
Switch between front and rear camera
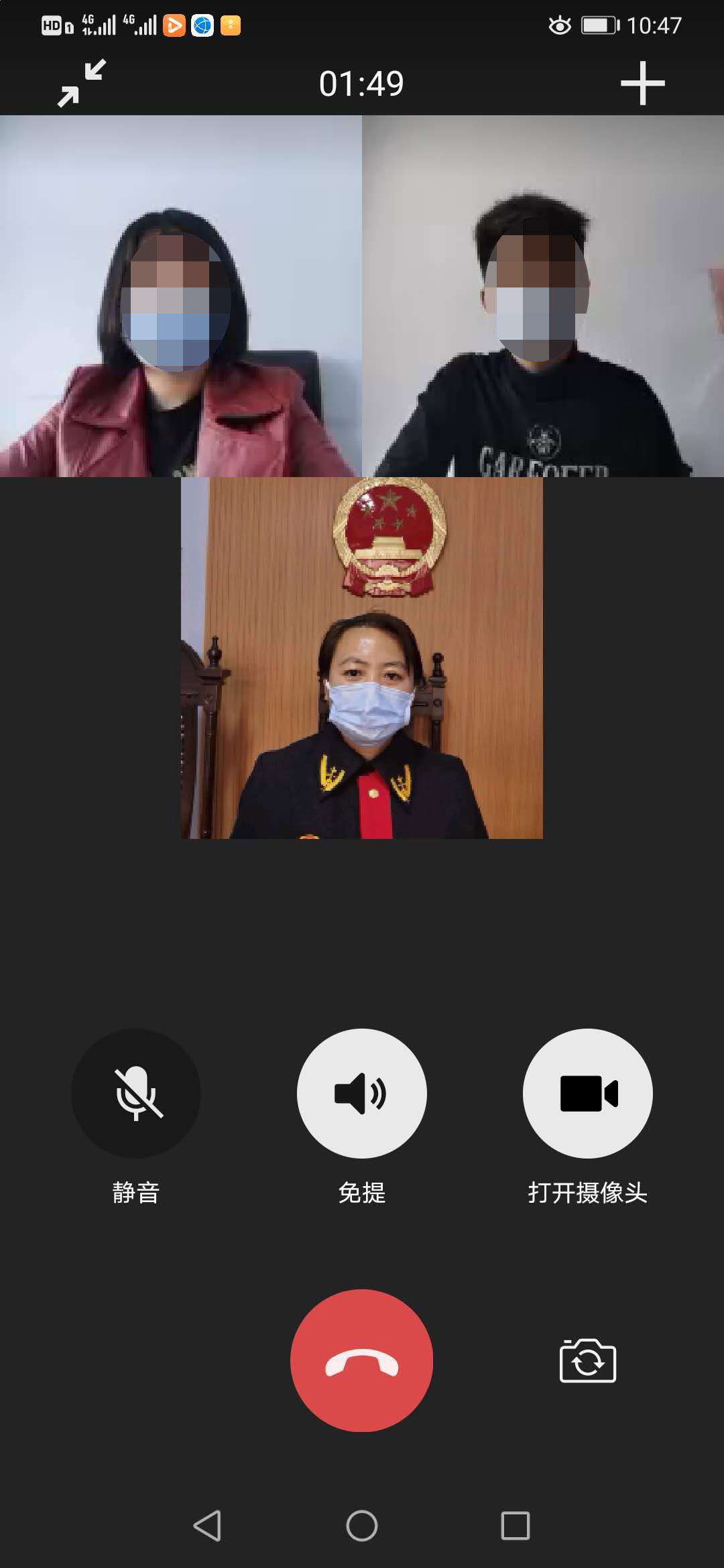pos(587,1360)
